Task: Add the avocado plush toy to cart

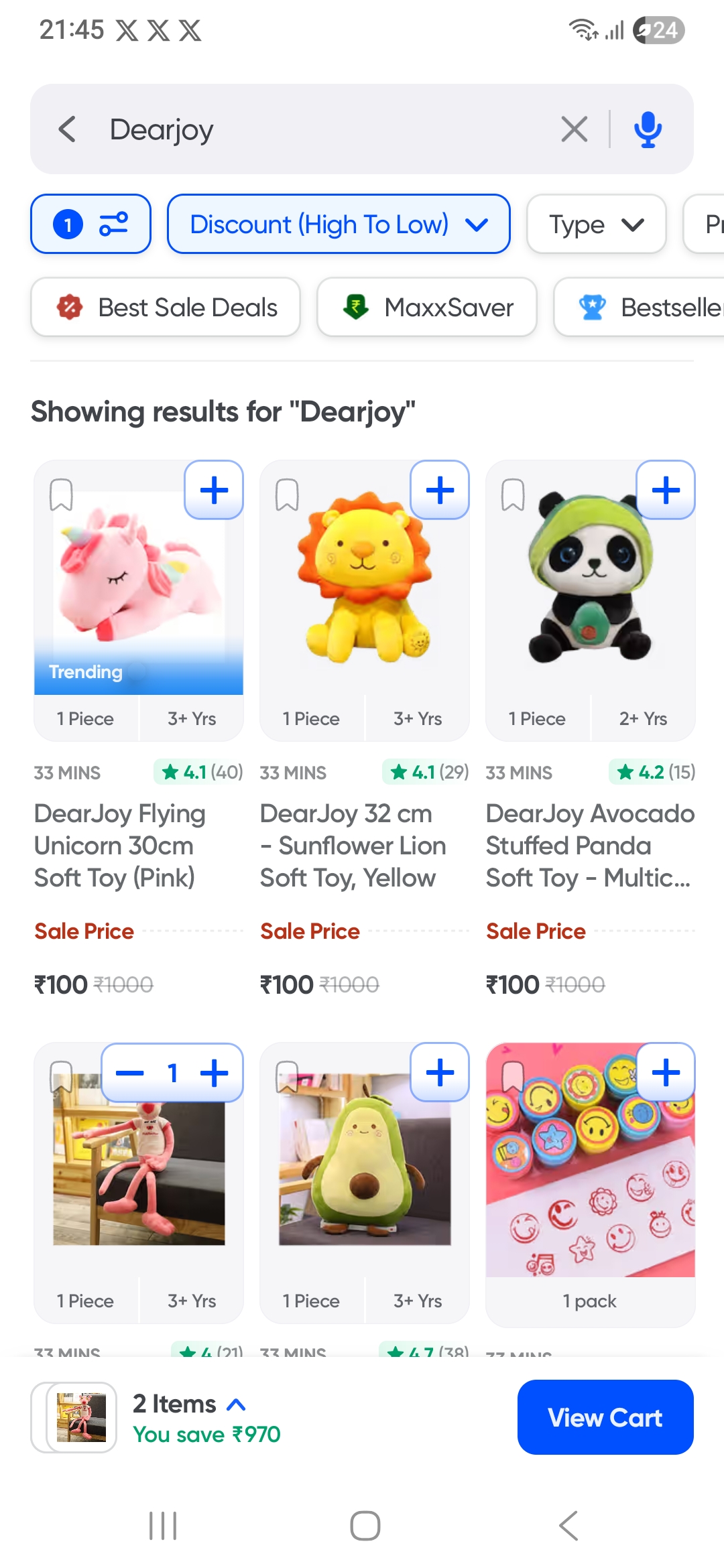Action: (x=440, y=1073)
